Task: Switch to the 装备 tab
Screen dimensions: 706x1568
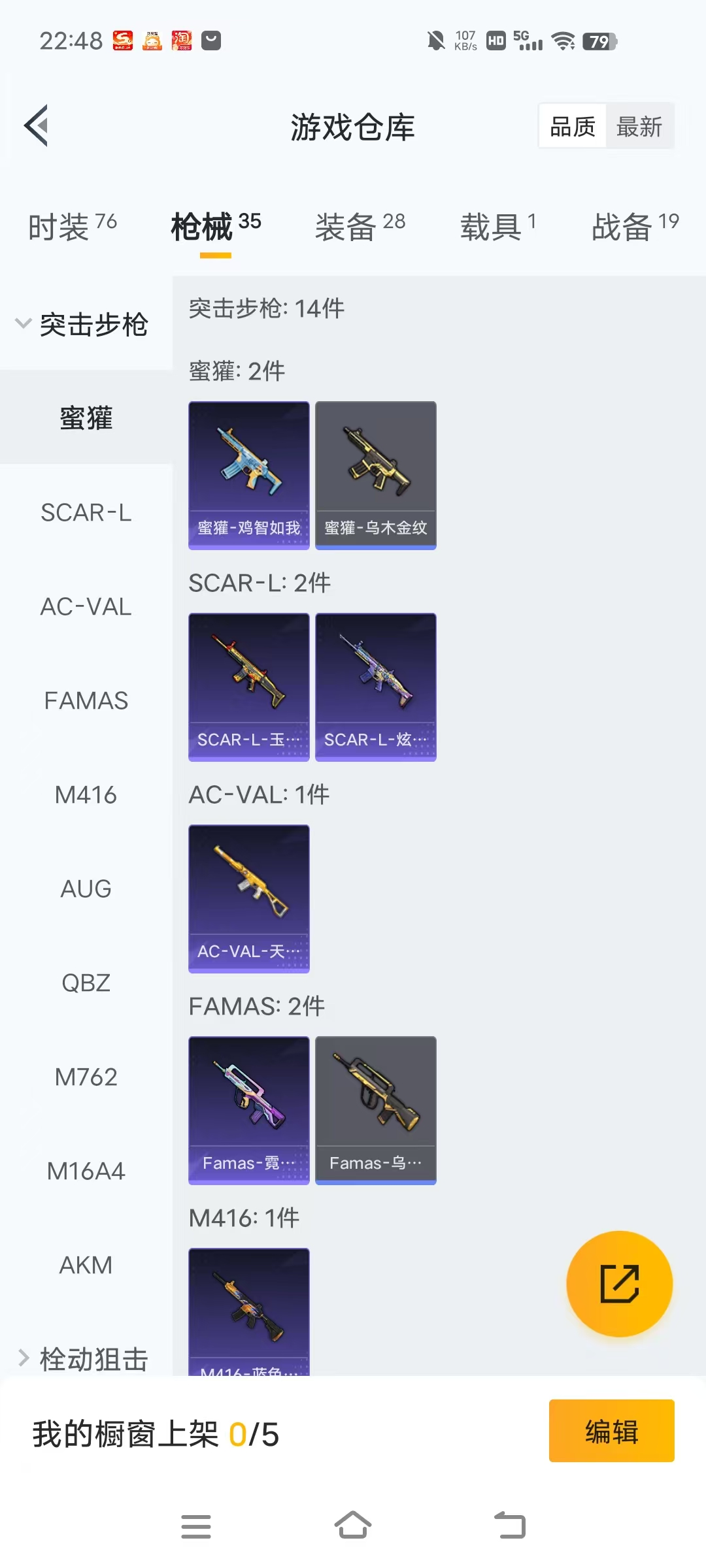Action: (360, 227)
